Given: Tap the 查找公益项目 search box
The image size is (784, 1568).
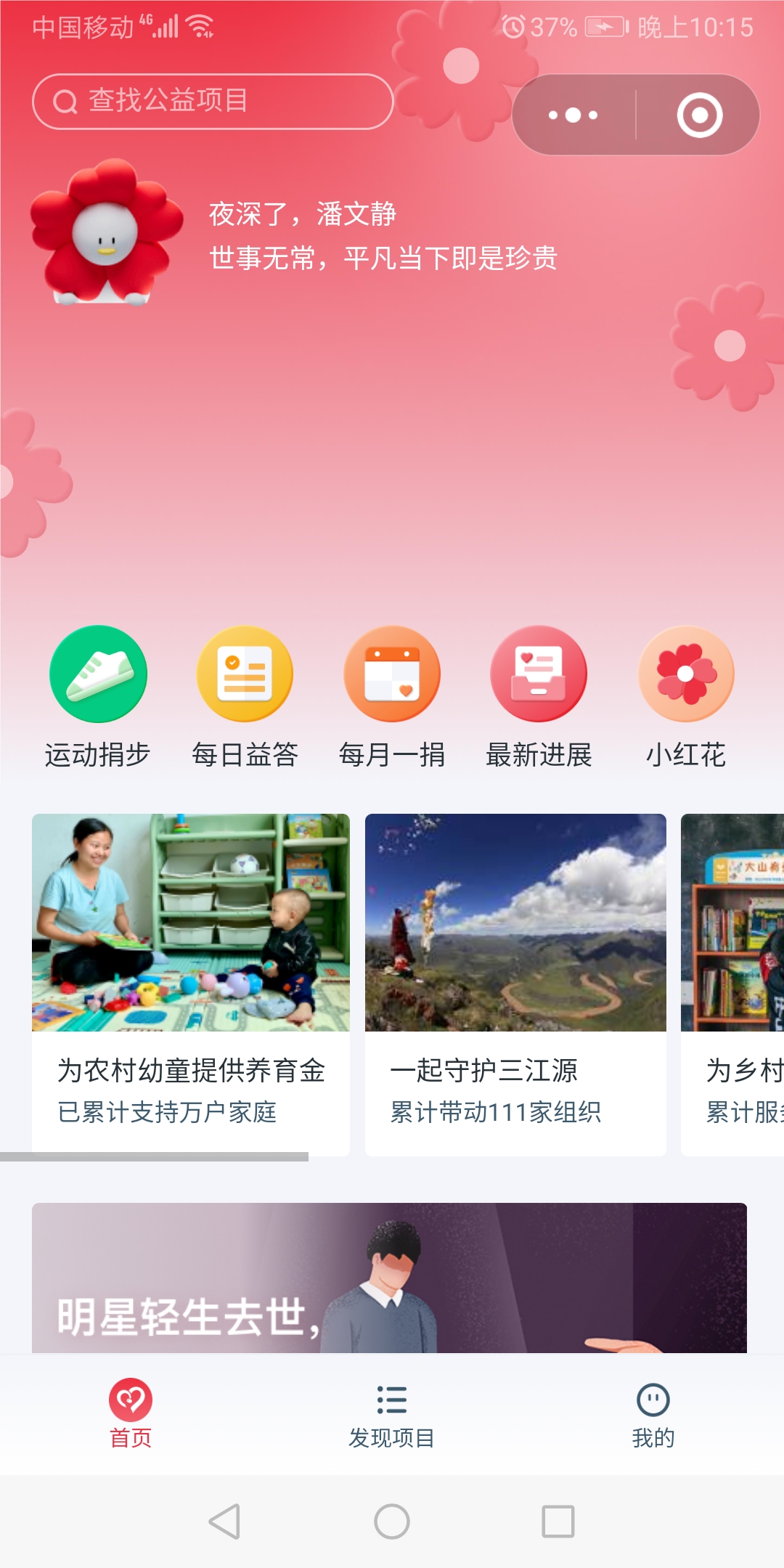Looking at the screenshot, I should [212, 102].
